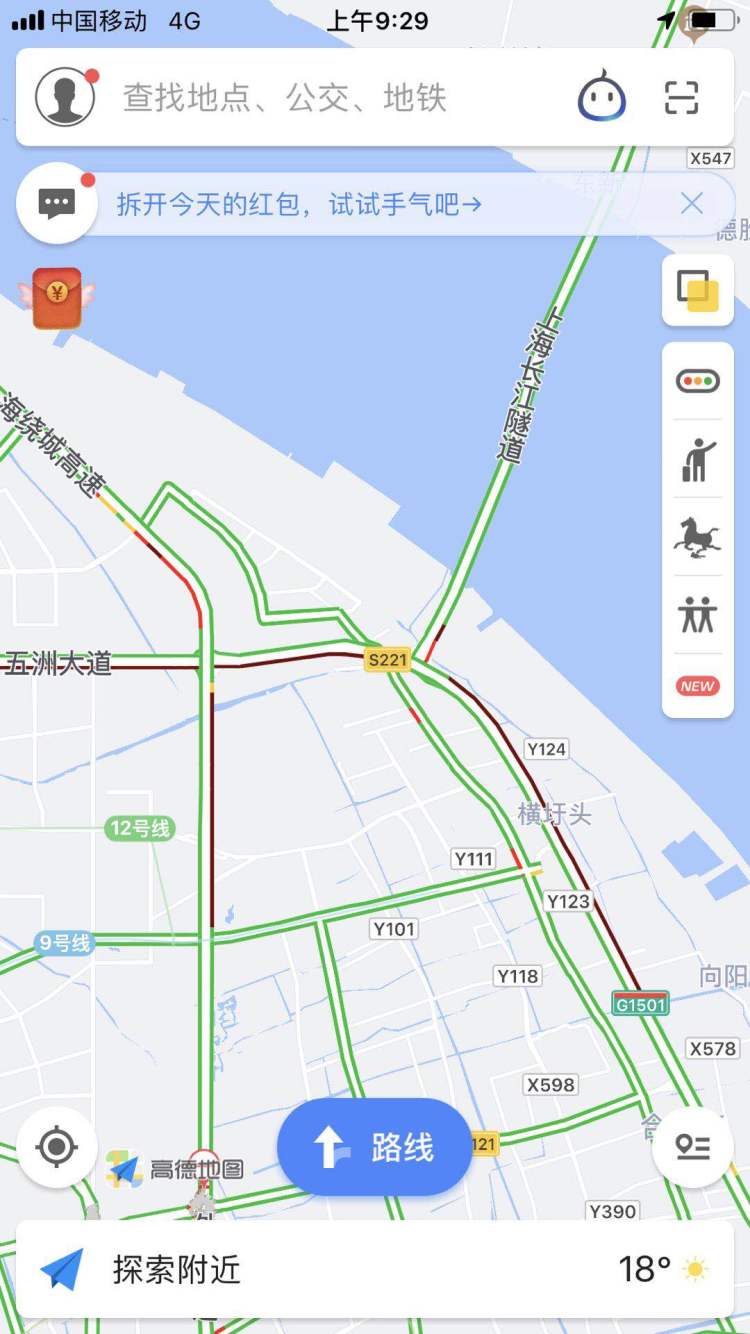Screen dimensions: 750x1334
Task: Open the map layers button
Action: coord(698,290)
